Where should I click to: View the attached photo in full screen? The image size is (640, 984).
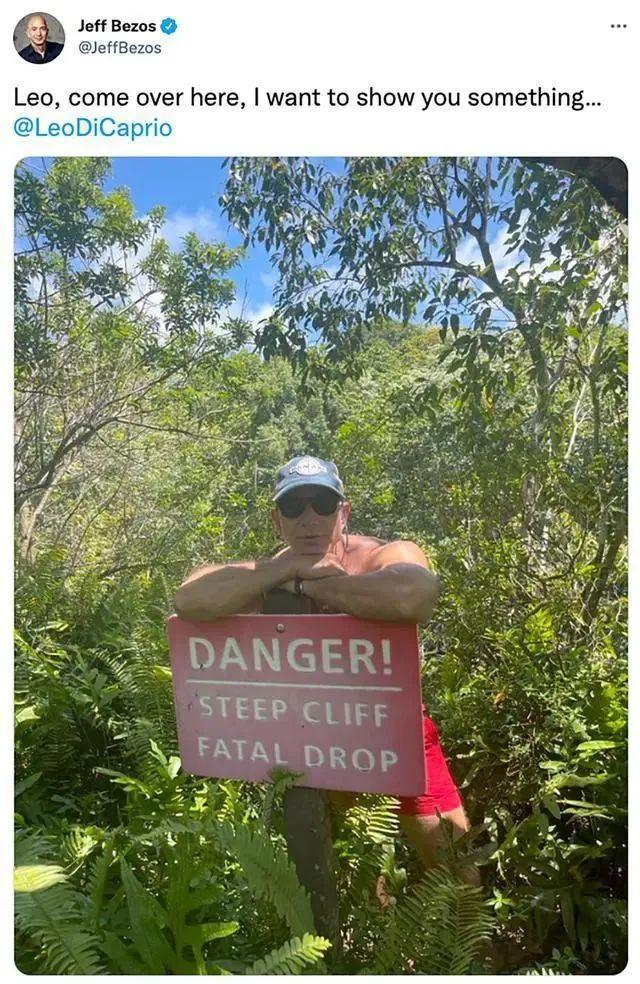coord(320,565)
